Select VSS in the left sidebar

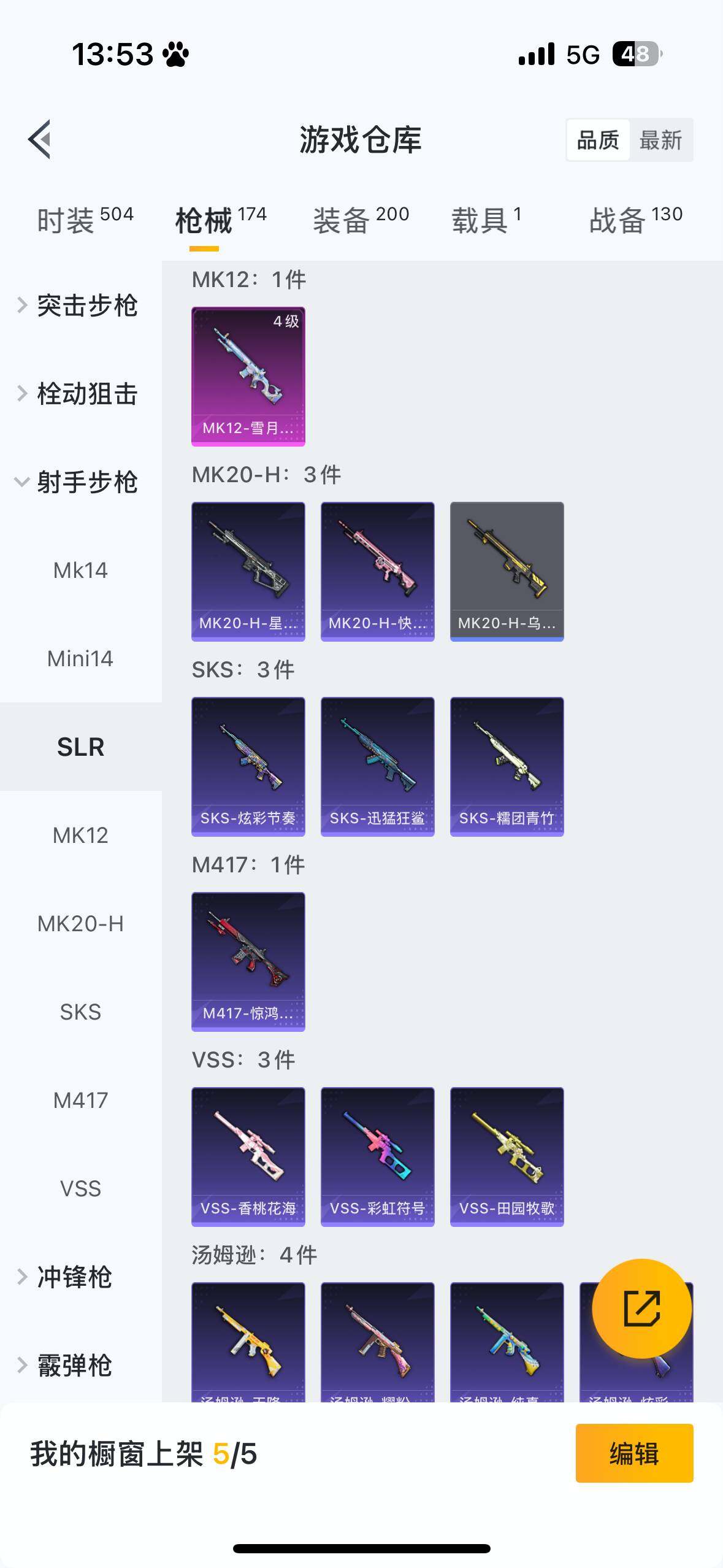point(80,1189)
